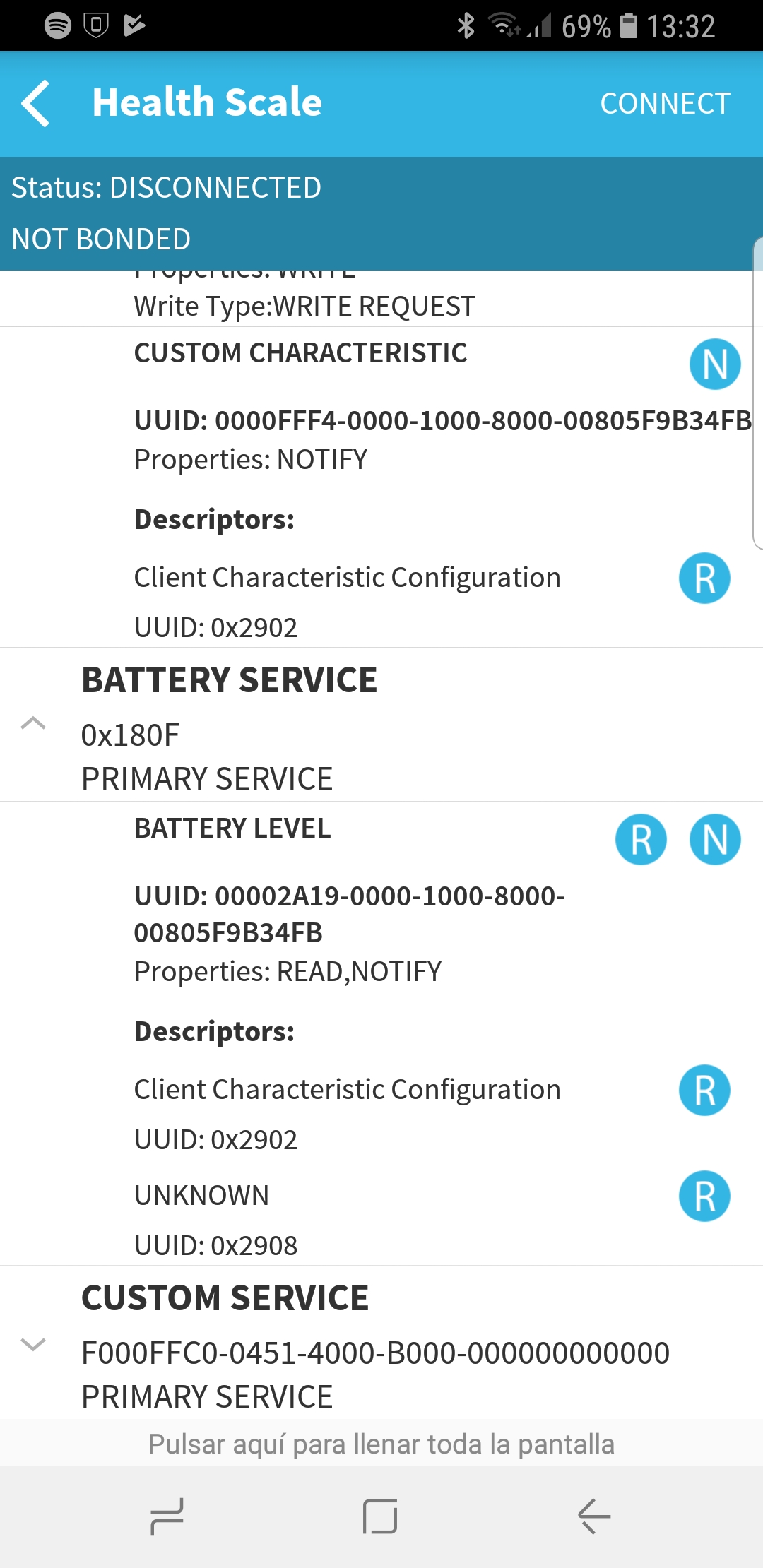This screenshot has height=1568, width=763.
Task: Read the UNKNOWN 0x2908 descriptor
Action: click(x=704, y=1196)
